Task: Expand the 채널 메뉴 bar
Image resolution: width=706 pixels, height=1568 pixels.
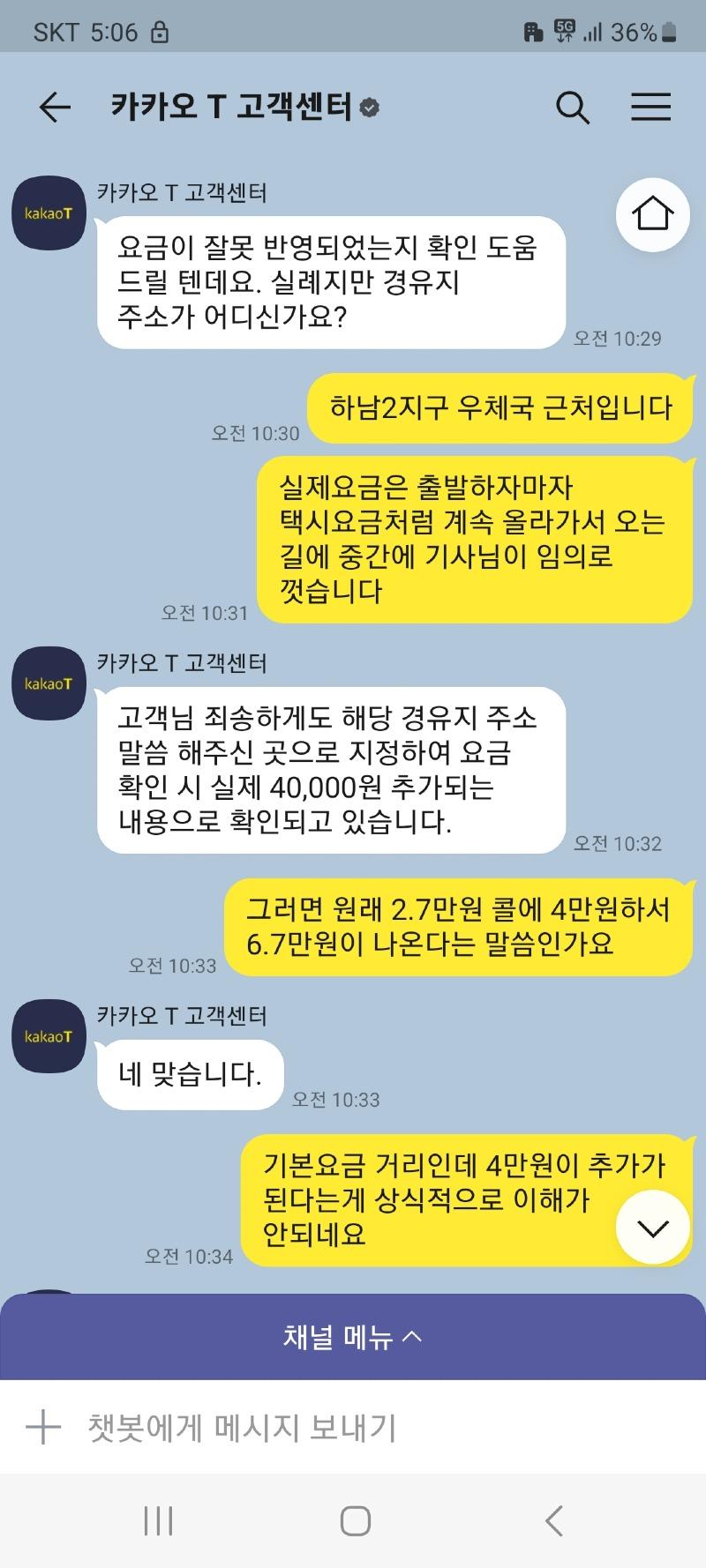Action: (x=353, y=1337)
